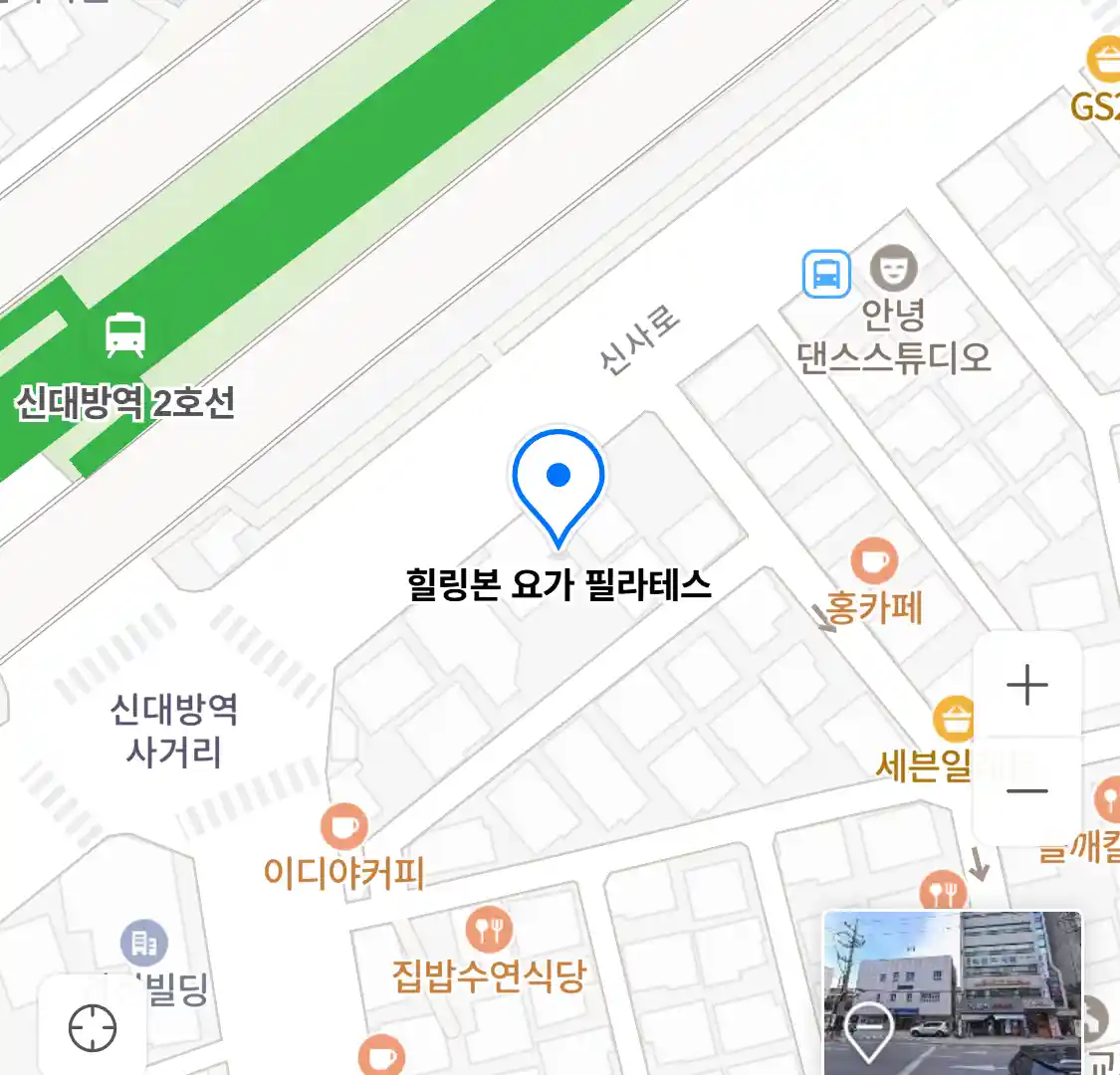Open the 집밥수연식당 restaurant marker
Screen dimensions: 1120x1075
click(x=488, y=931)
